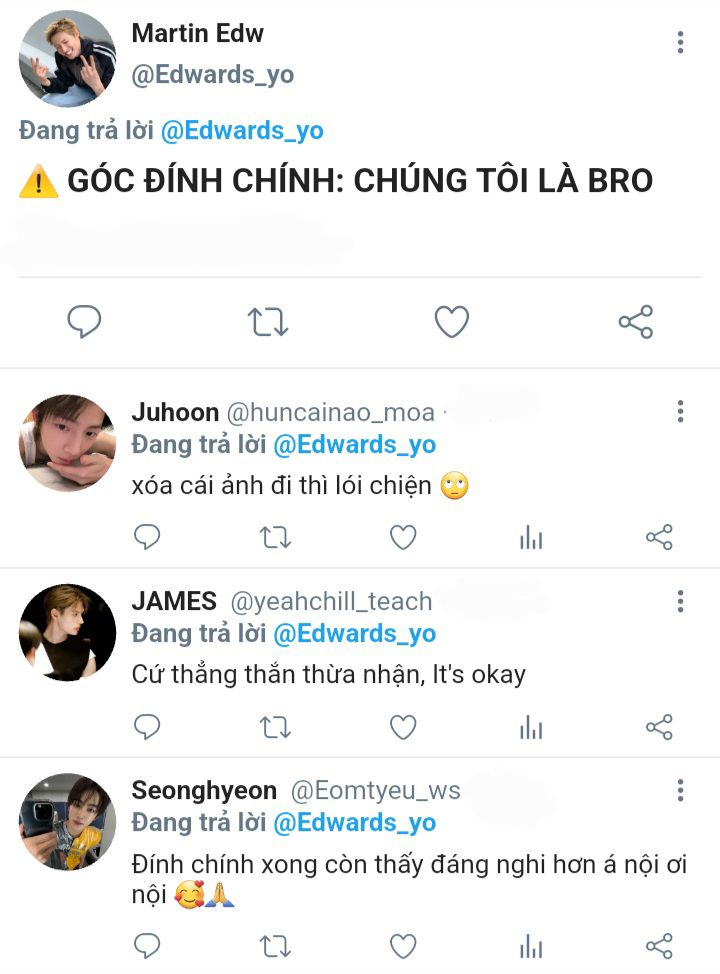This screenshot has height=974, width=720.
Task: Retweet Martin Edw's main tweet
Action: [x=268, y=322]
